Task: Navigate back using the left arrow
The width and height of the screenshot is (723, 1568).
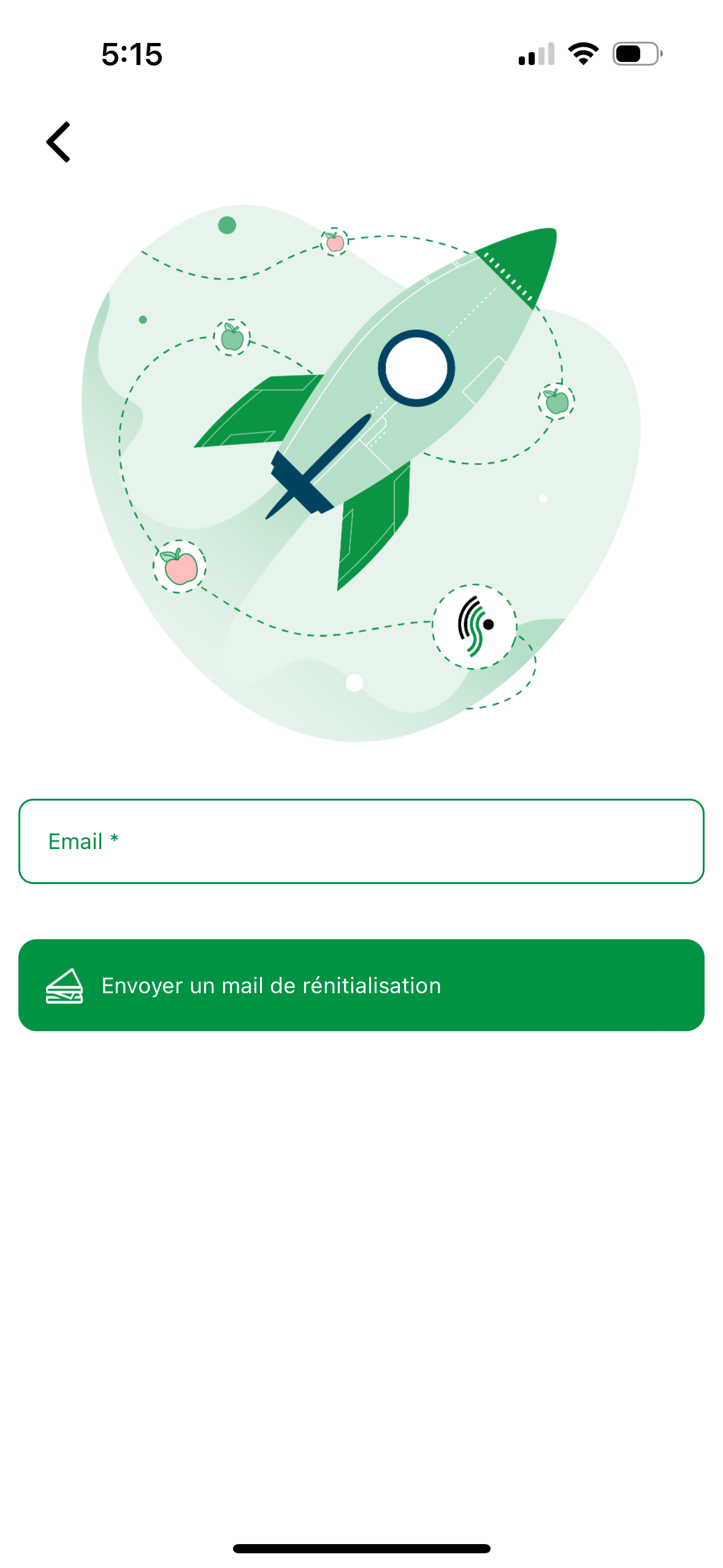Action: click(58, 142)
